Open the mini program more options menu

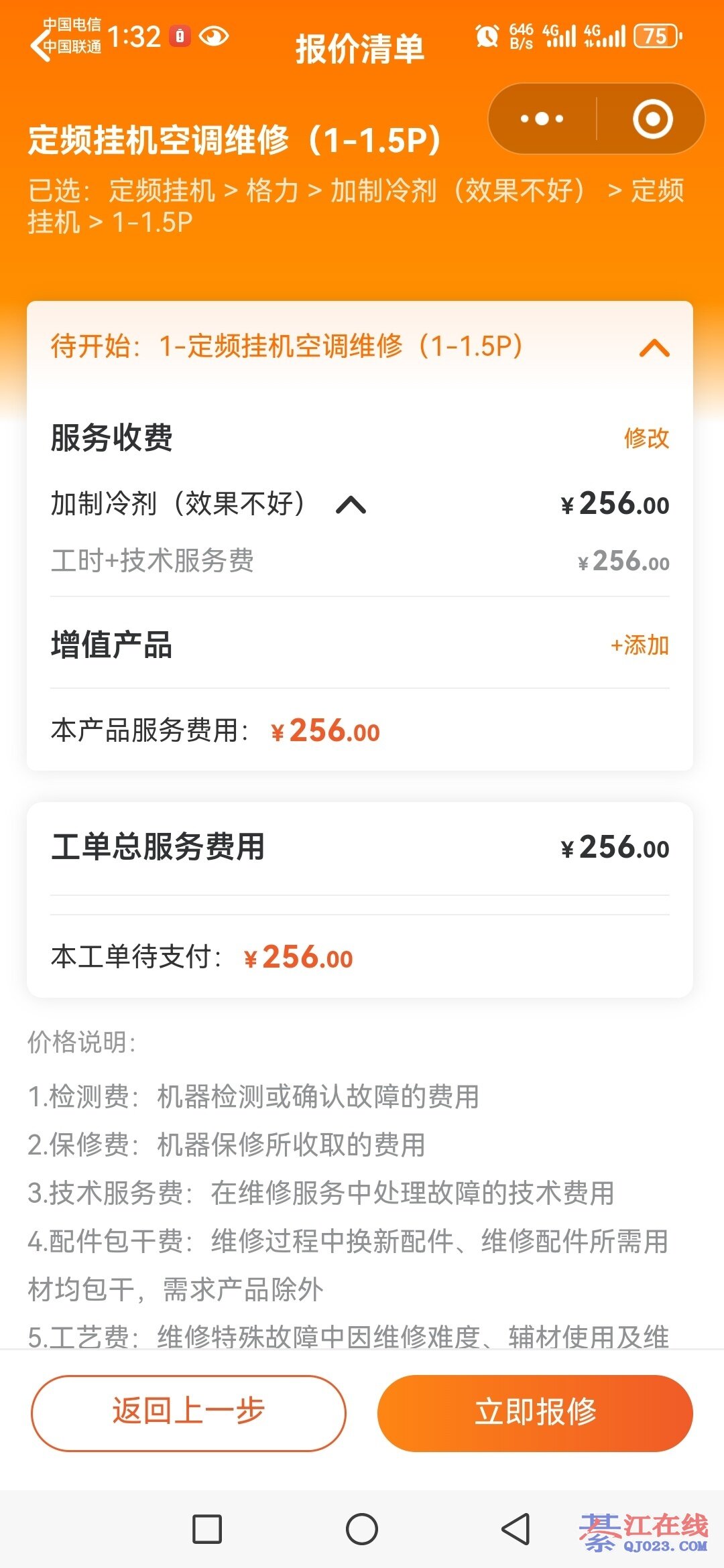542,119
